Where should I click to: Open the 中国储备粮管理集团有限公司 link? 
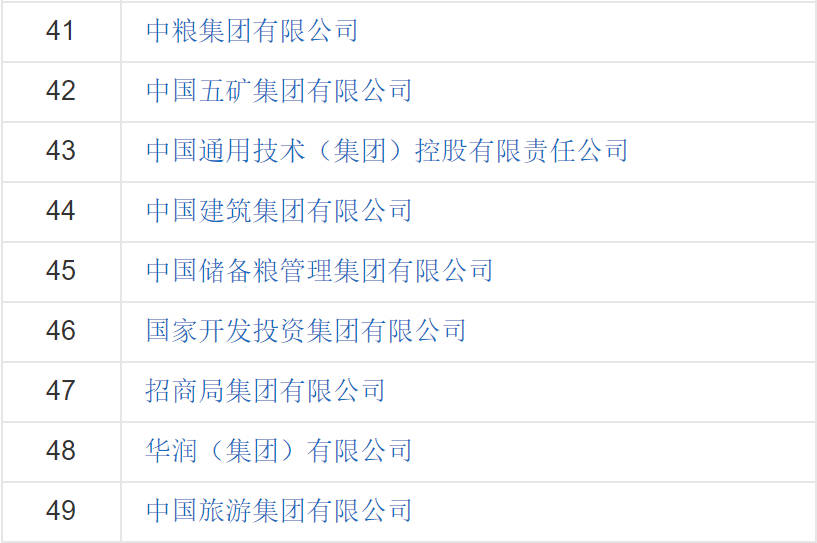click(x=320, y=271)
